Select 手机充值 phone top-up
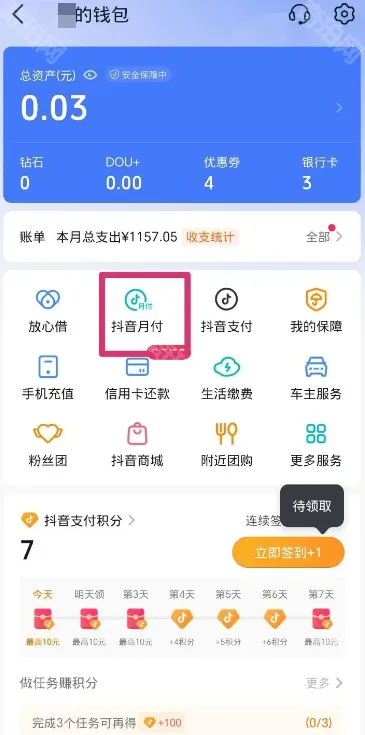The image size is (365, 735). (47, 377)
